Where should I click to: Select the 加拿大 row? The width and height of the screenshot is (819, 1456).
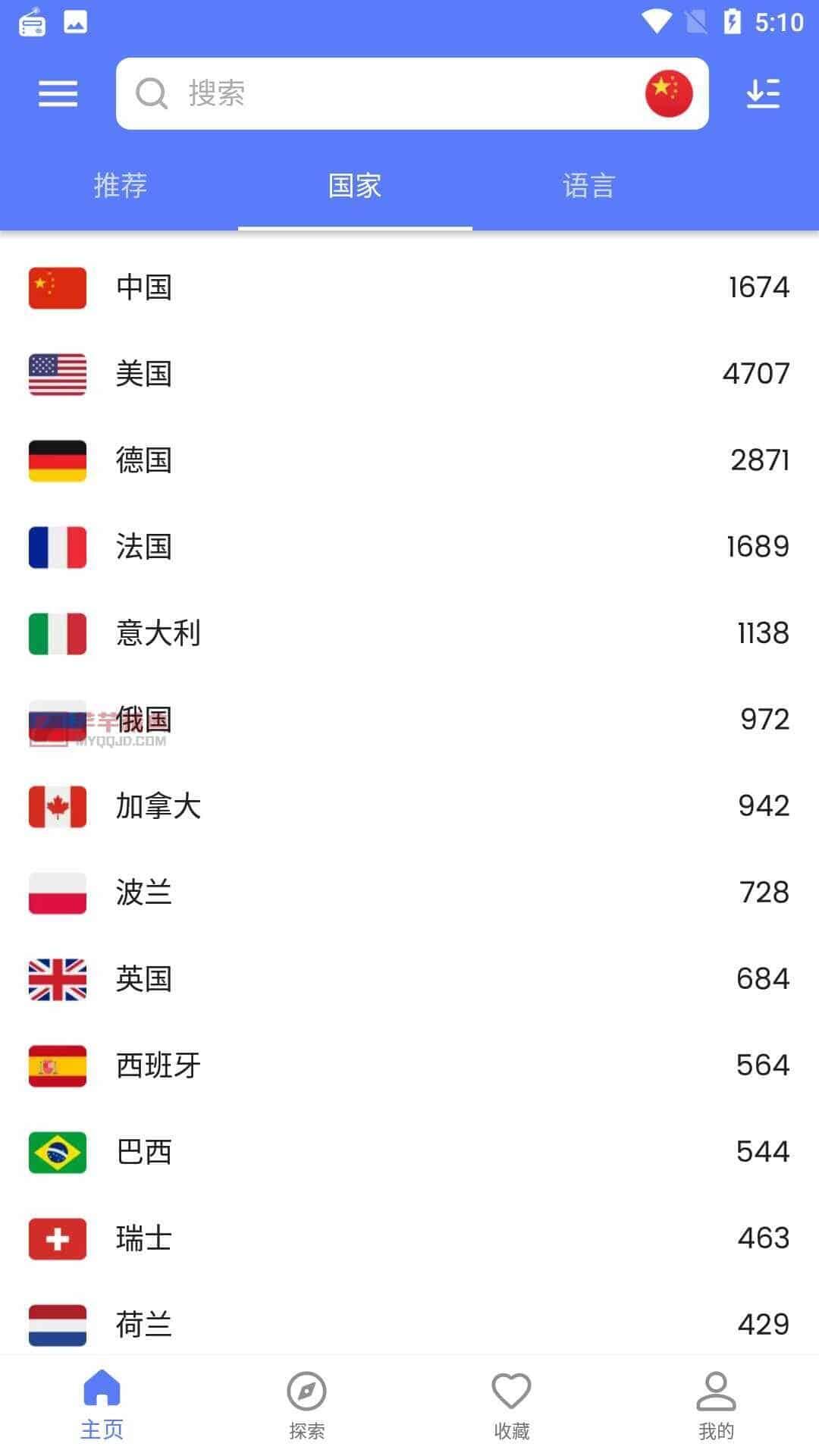point(409,806)
